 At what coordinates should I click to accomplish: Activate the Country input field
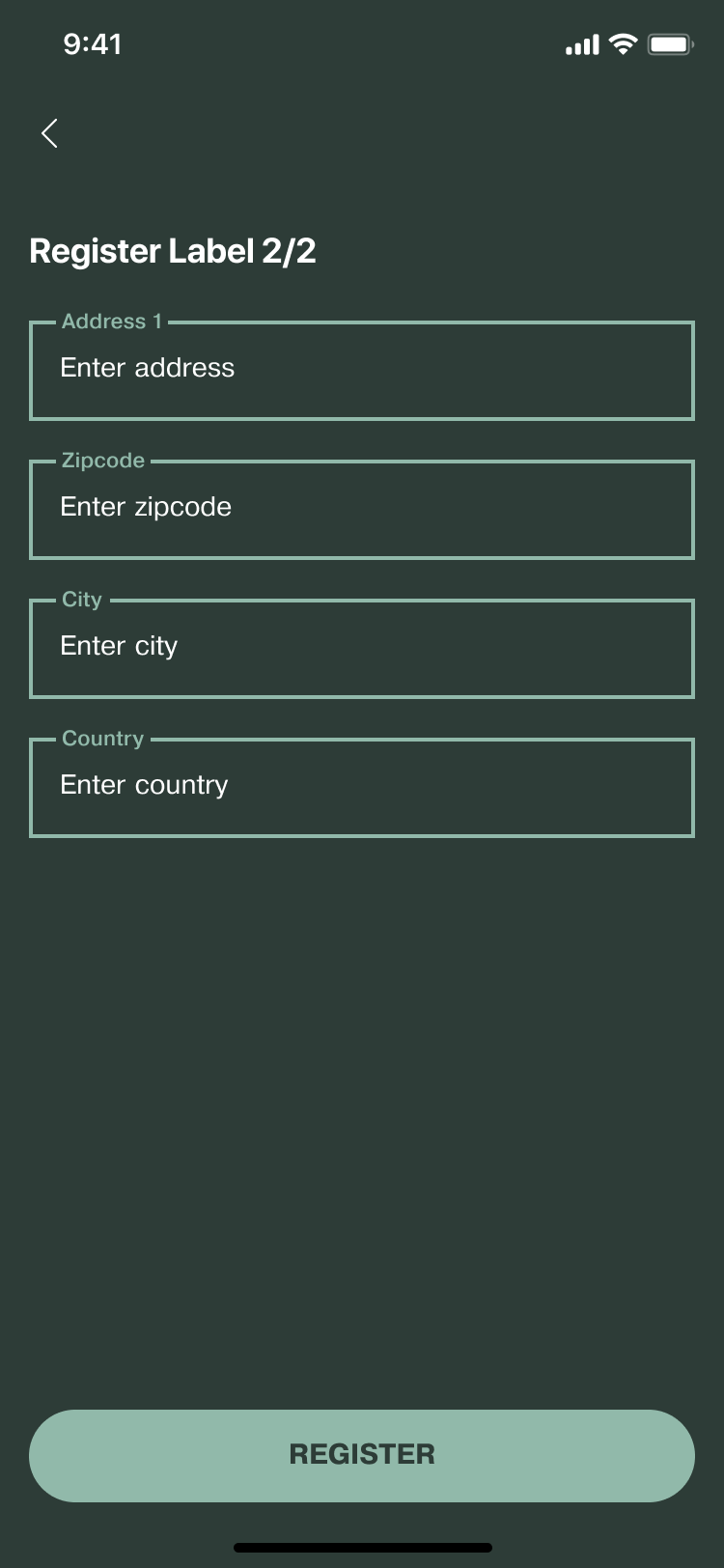click(362, 788)
